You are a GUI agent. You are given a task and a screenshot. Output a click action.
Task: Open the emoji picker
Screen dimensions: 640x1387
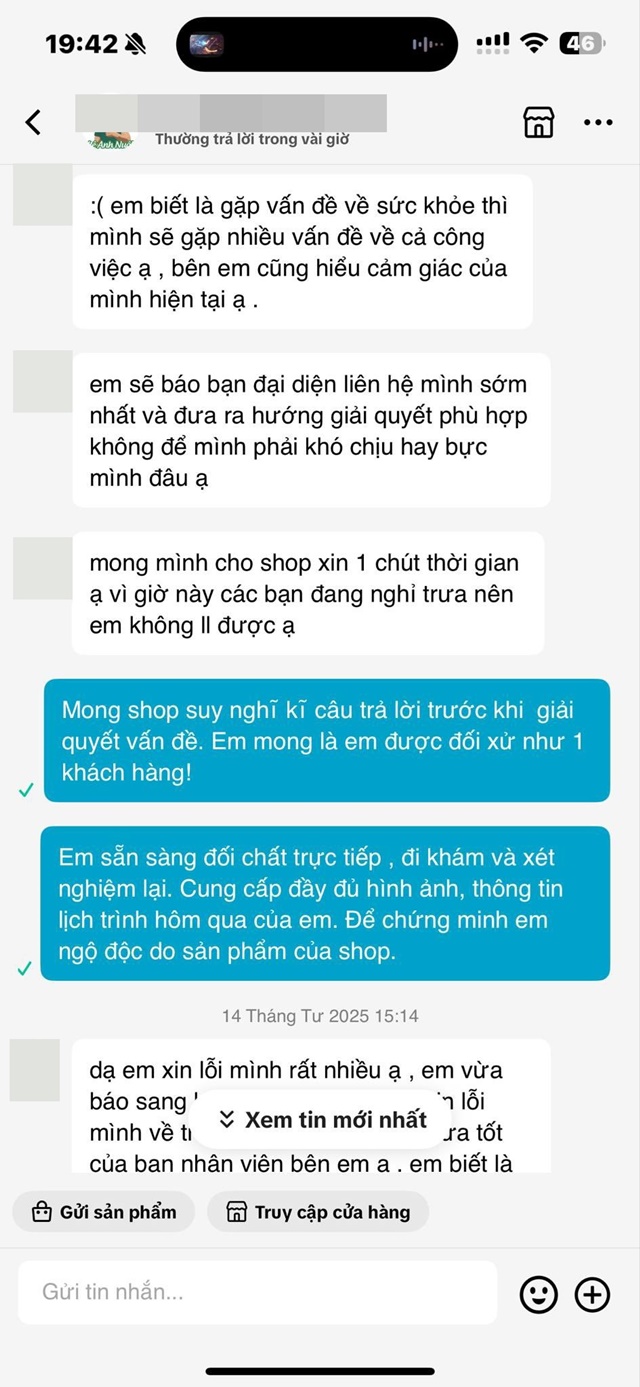coord(538,1295)
